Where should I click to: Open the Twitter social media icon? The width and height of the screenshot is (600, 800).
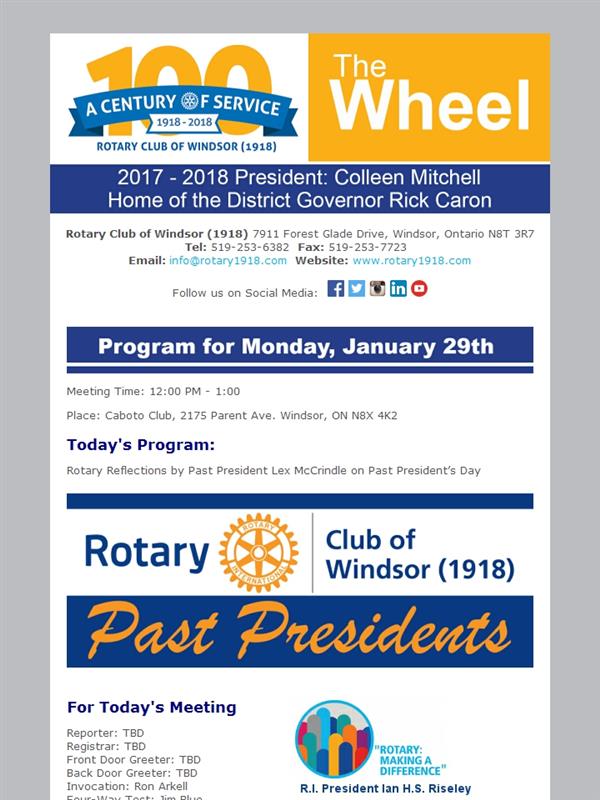coord(357,288)
